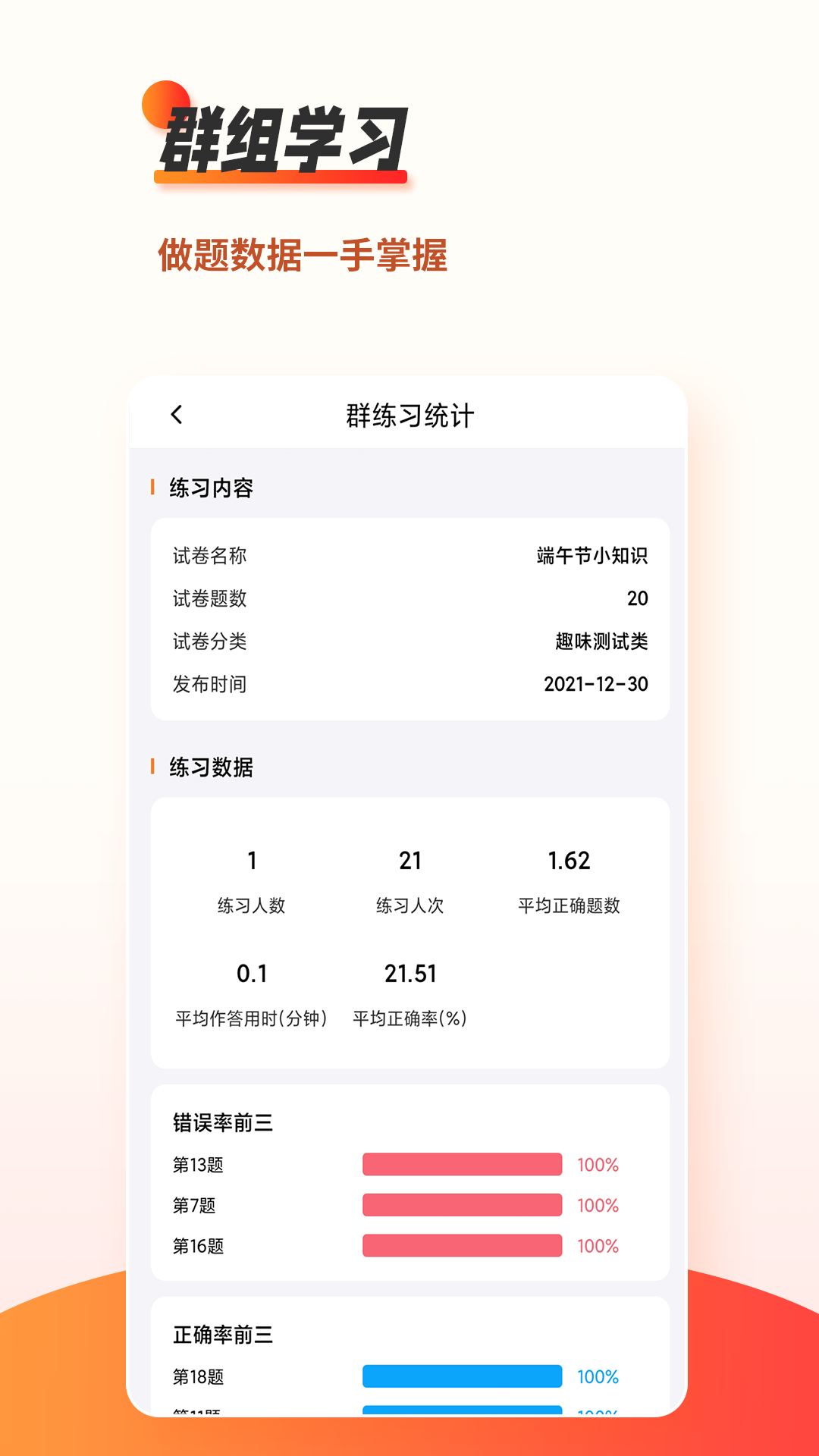Click the red progress bar for 第7题
The image size is (819, 1456).
(463, 1205)
